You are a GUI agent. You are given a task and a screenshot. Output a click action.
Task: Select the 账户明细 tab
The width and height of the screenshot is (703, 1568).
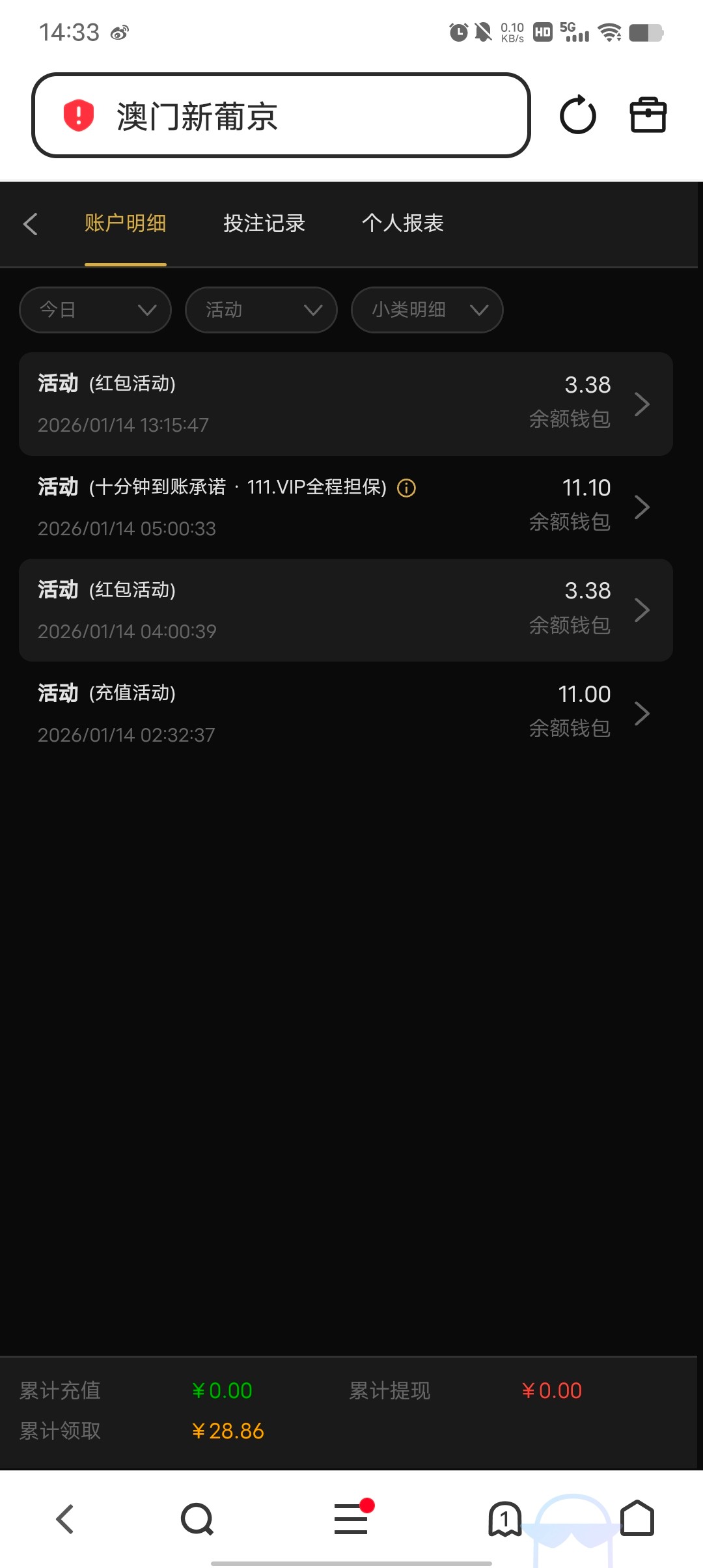tap(126, 223)
